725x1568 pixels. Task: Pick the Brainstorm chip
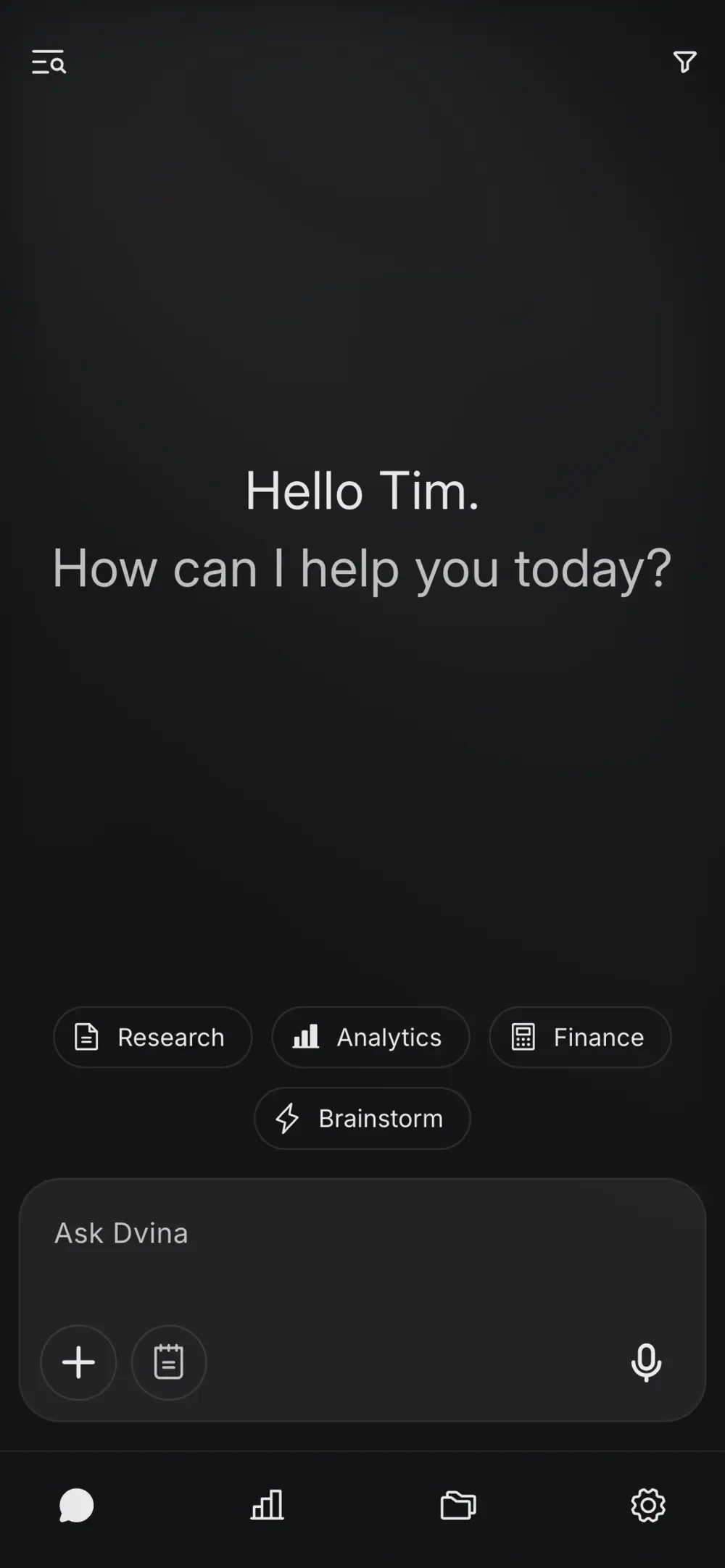coord(362,1118)
